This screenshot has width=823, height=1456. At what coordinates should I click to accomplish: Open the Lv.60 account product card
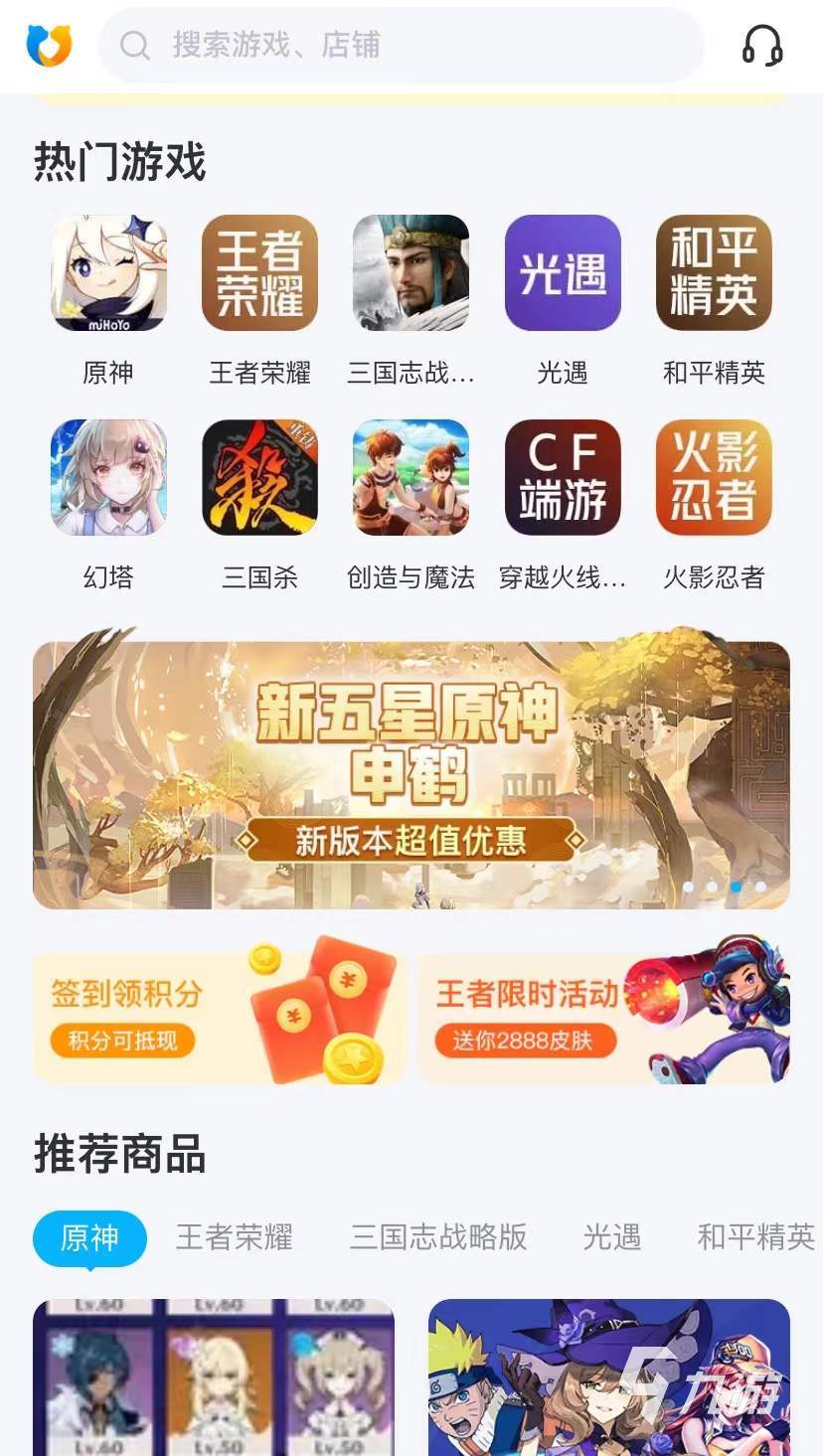pos(214,1376)
